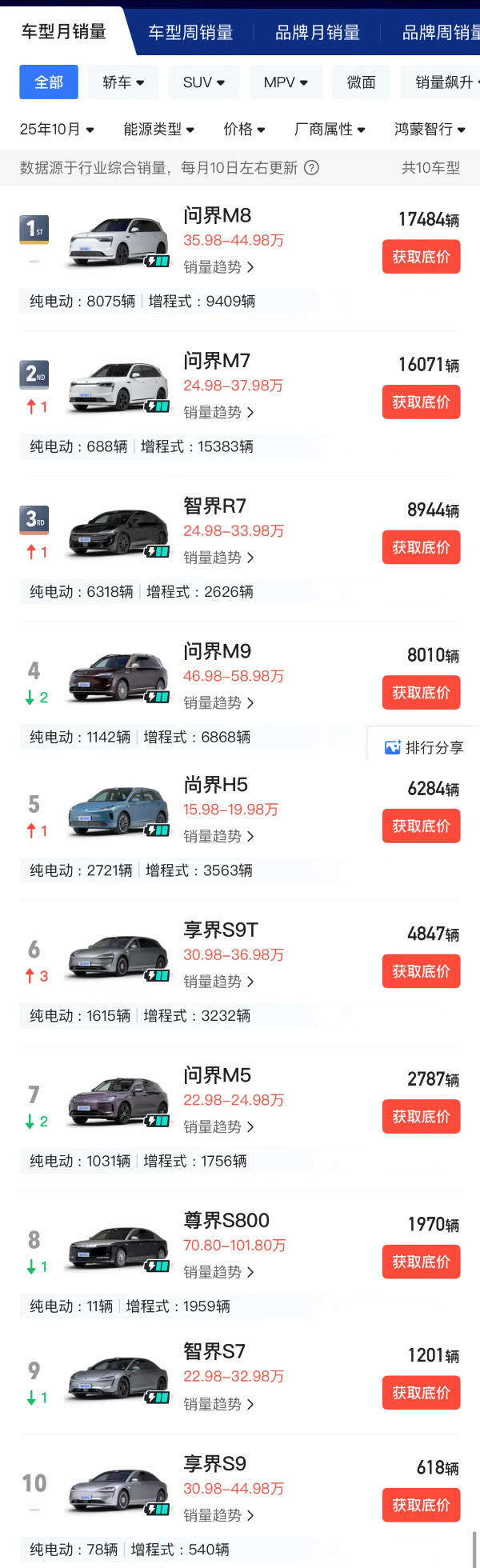The width and height of the screenshot is (480, 1568).
Task: Get the lowest price for 问界M8
Action: (421, 257)
